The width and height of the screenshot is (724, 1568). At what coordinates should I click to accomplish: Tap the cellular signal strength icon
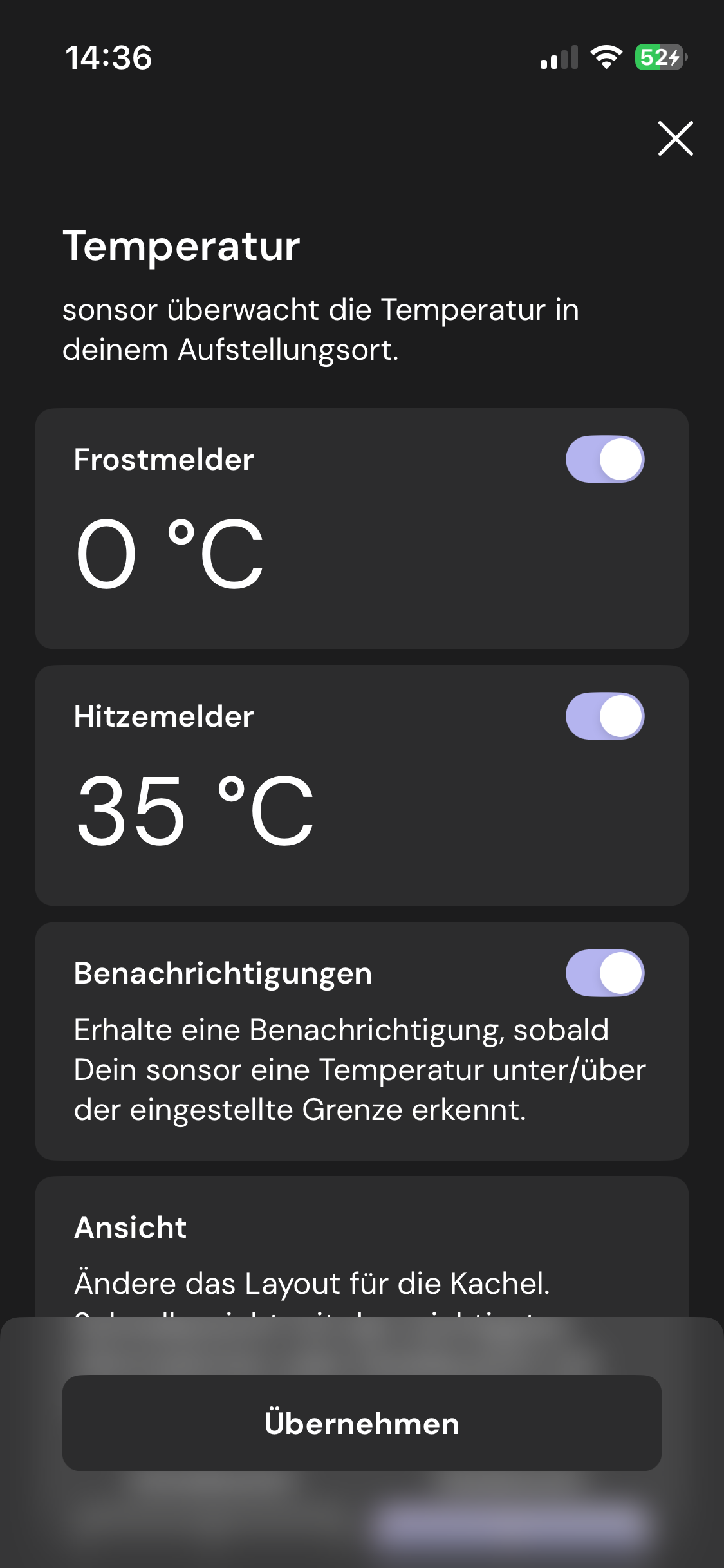coord(557,59)
